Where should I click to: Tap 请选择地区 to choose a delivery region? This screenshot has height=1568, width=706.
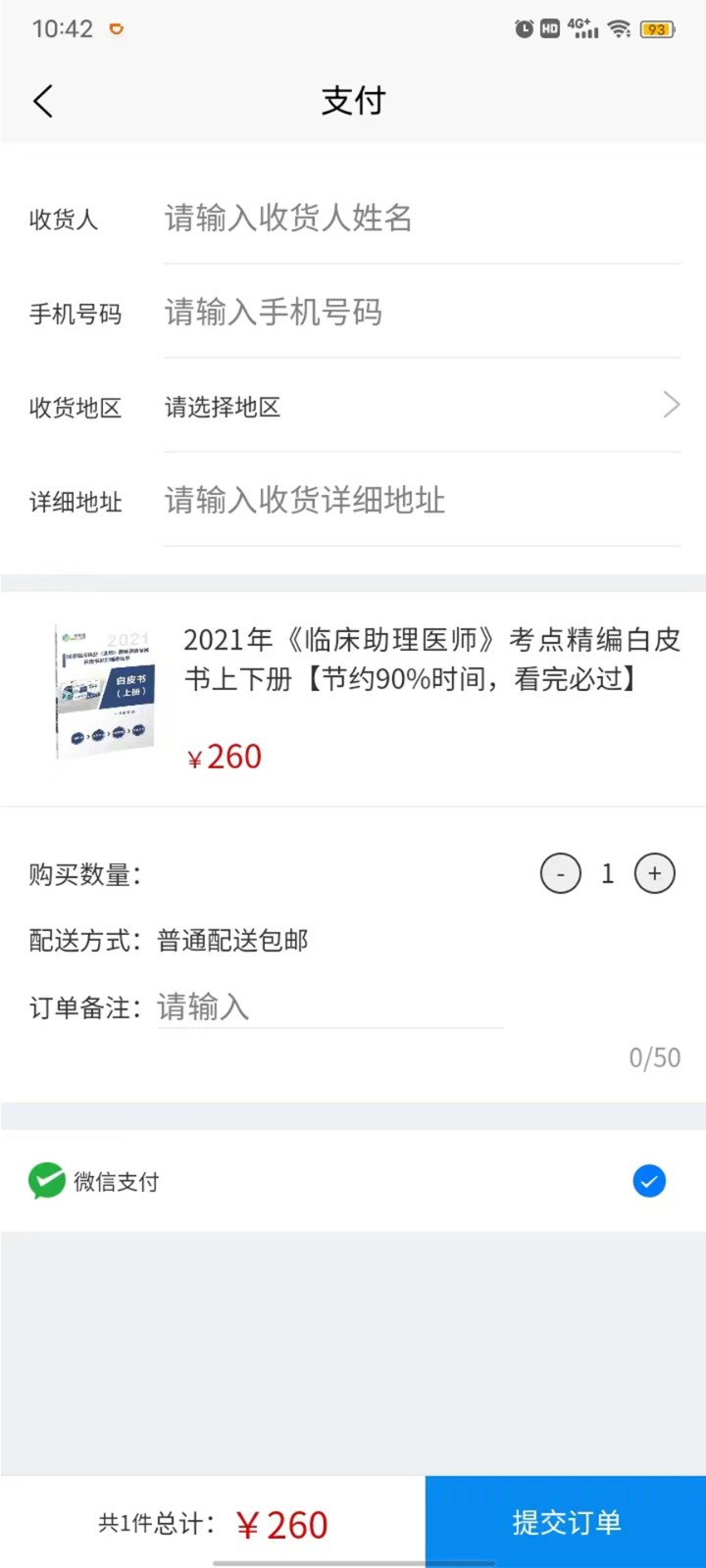coord(223,407)
